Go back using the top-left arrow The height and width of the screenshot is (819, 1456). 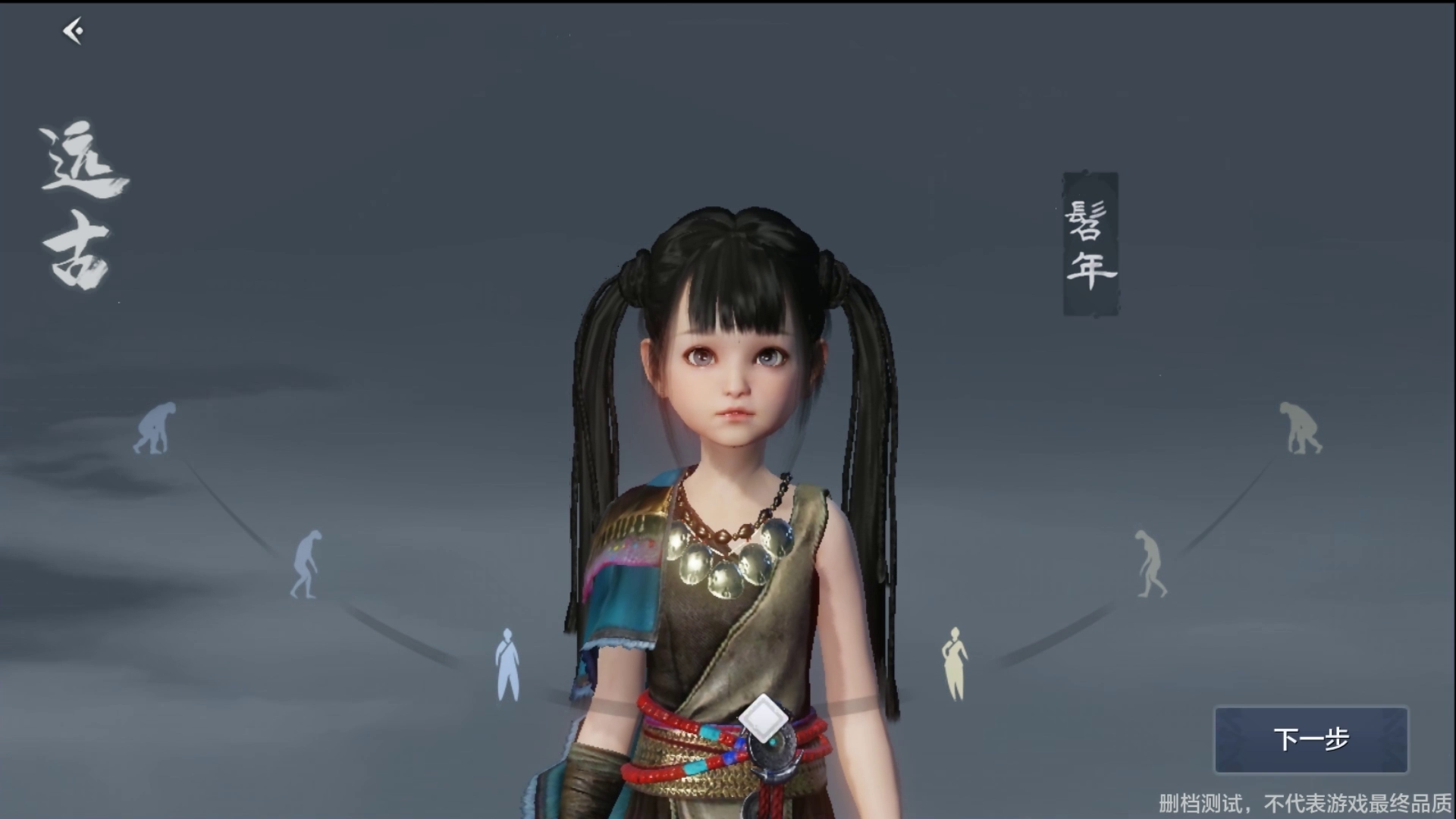(74, 31)
